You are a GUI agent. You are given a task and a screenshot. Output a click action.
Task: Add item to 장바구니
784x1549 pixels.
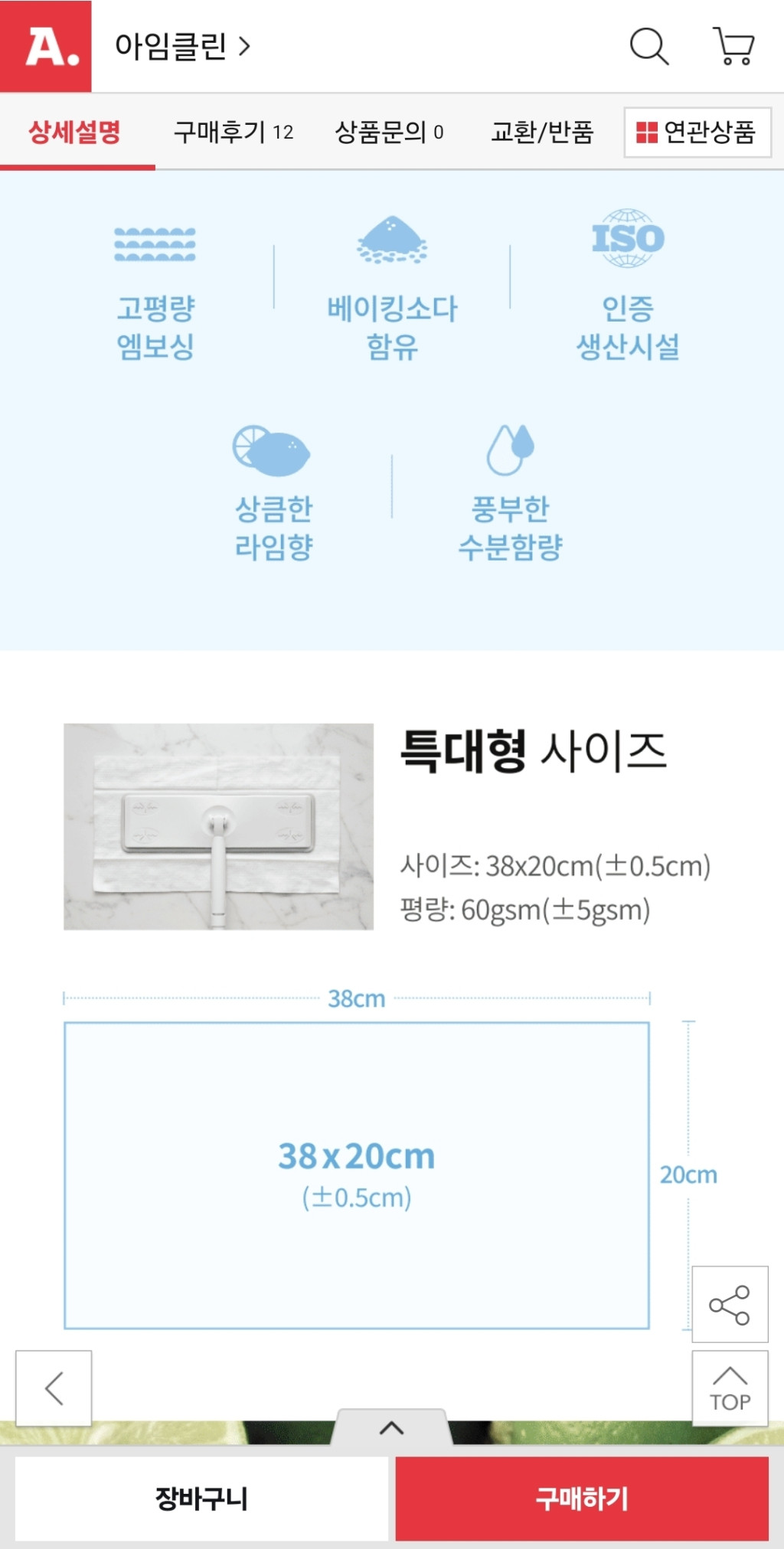pos(201,1498)
